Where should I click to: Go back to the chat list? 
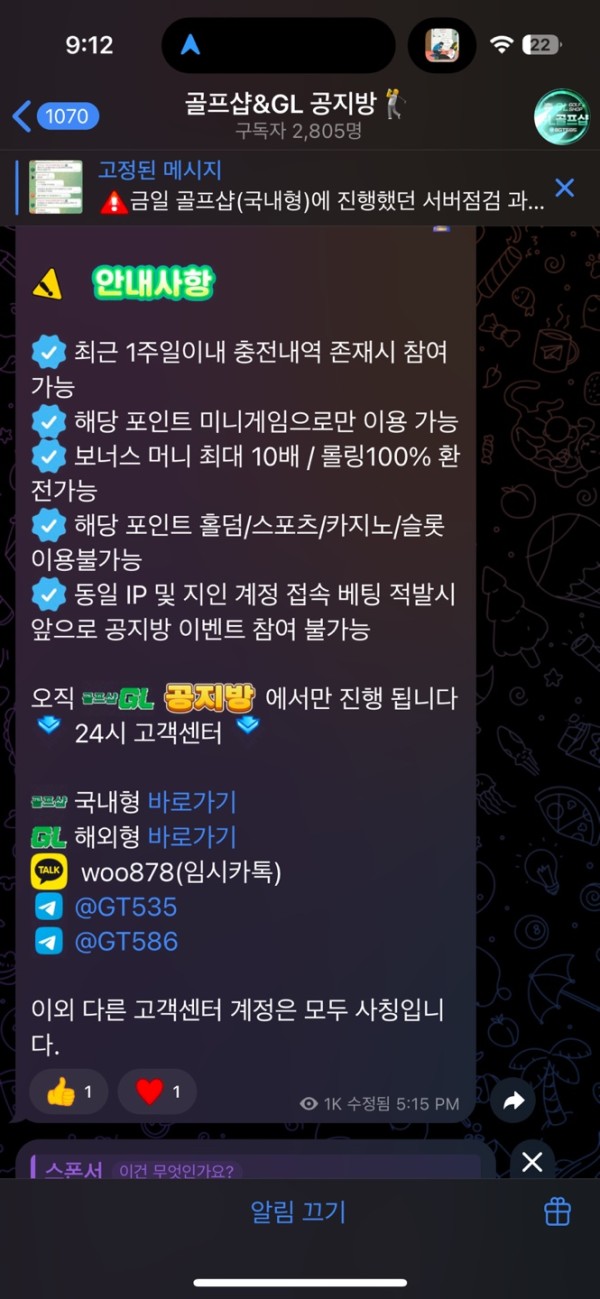point(56,117)
